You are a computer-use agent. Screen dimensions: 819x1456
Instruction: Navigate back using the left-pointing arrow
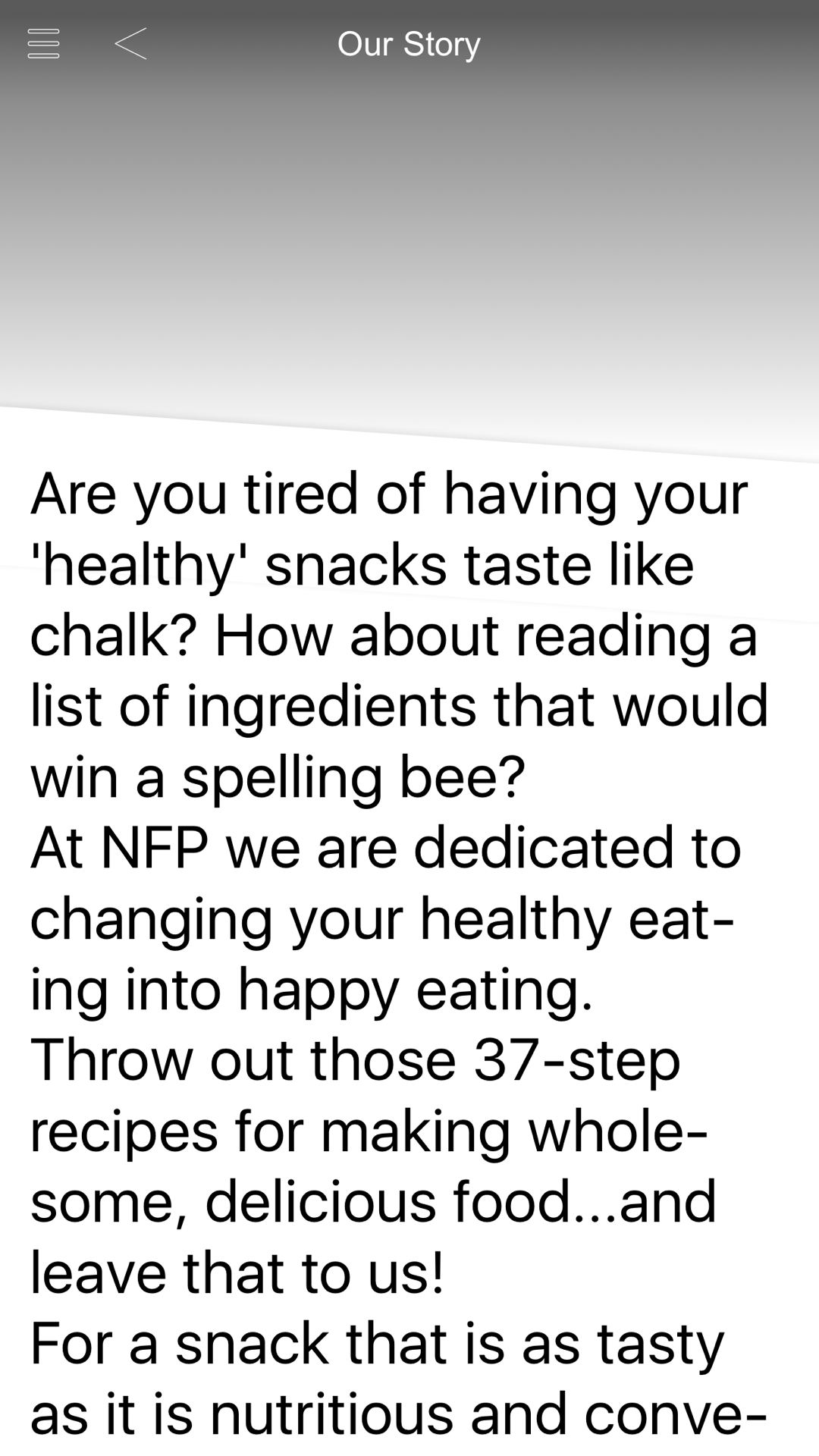pyautogui.click(x=130, y=44)
